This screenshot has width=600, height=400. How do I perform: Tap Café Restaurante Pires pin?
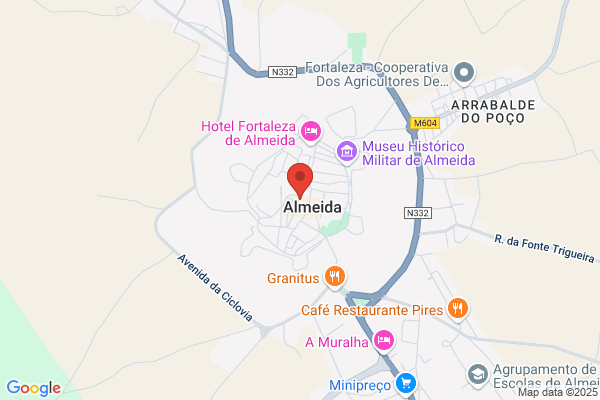(458, 309)
